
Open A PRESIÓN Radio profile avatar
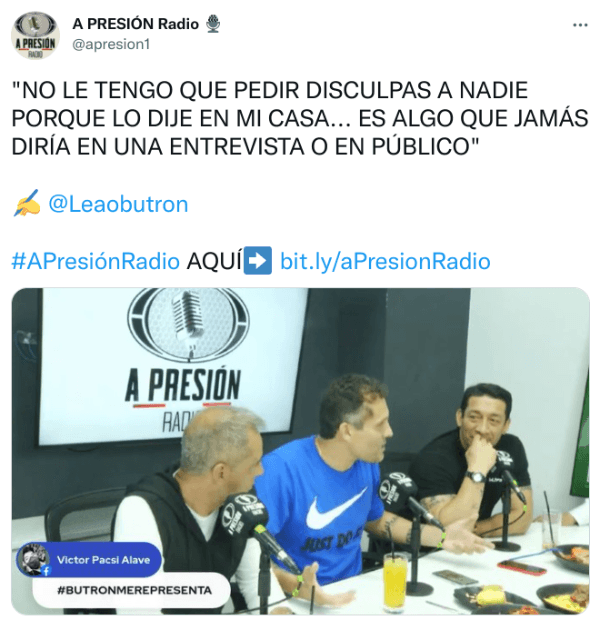(35, 35)
